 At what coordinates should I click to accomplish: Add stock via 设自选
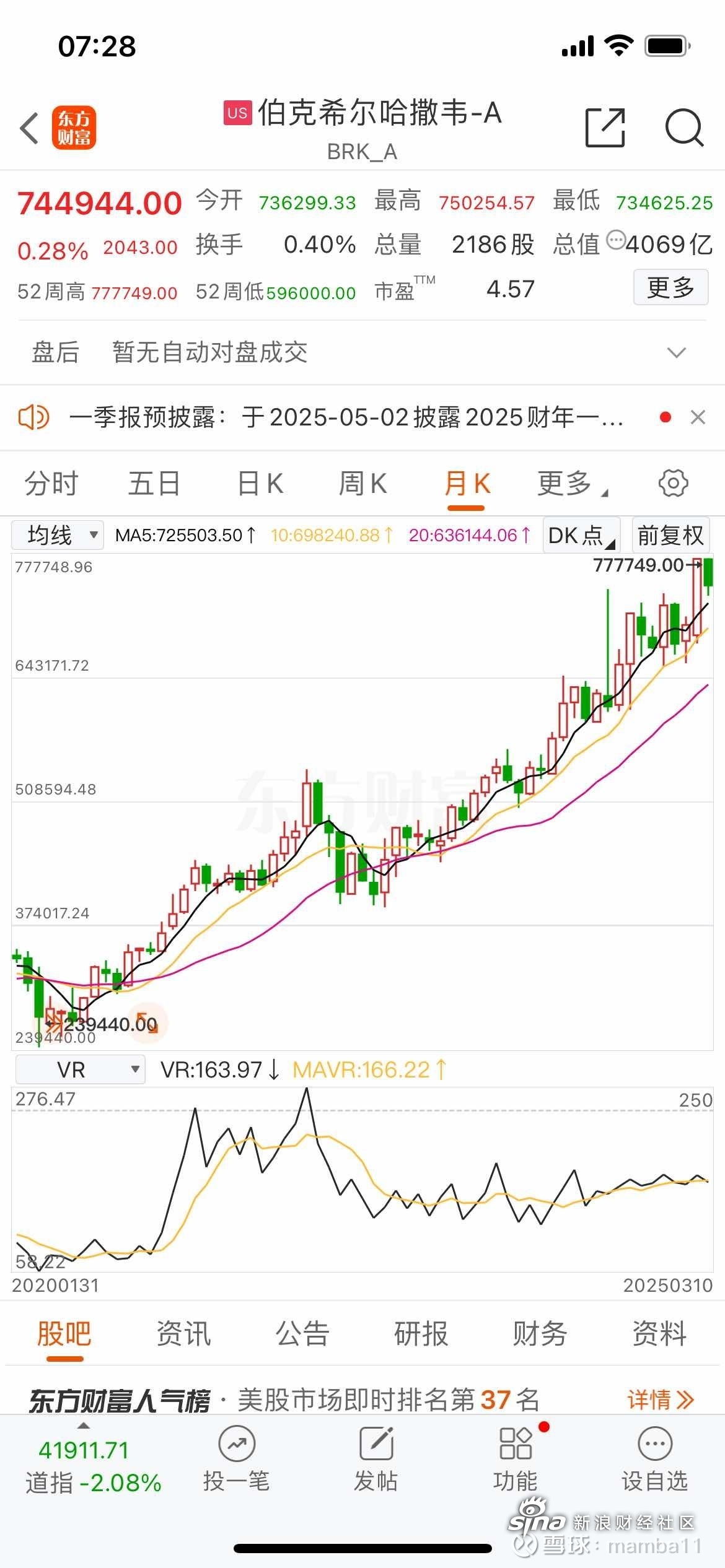654,1460
